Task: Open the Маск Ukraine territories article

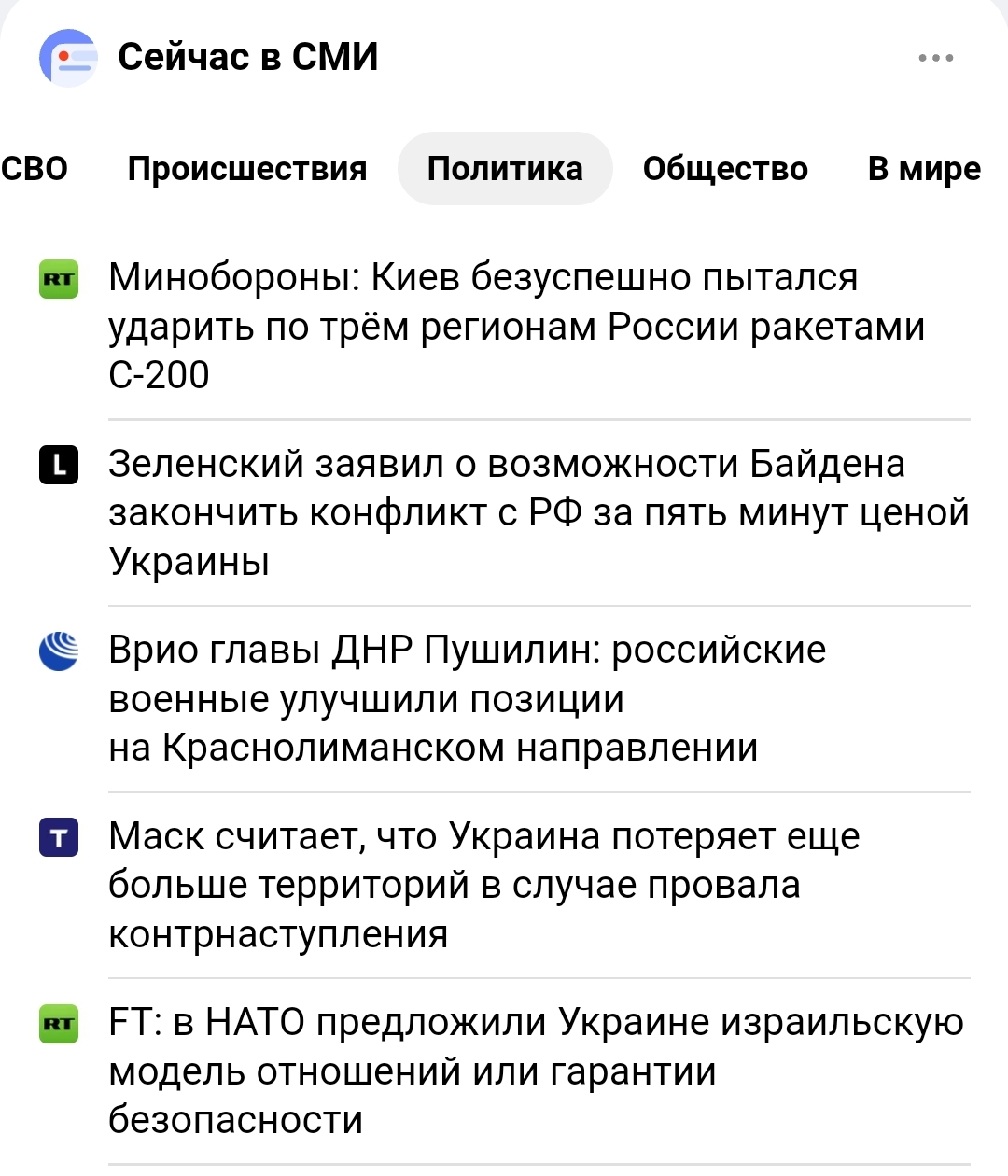Action: (x=483, y=885)
